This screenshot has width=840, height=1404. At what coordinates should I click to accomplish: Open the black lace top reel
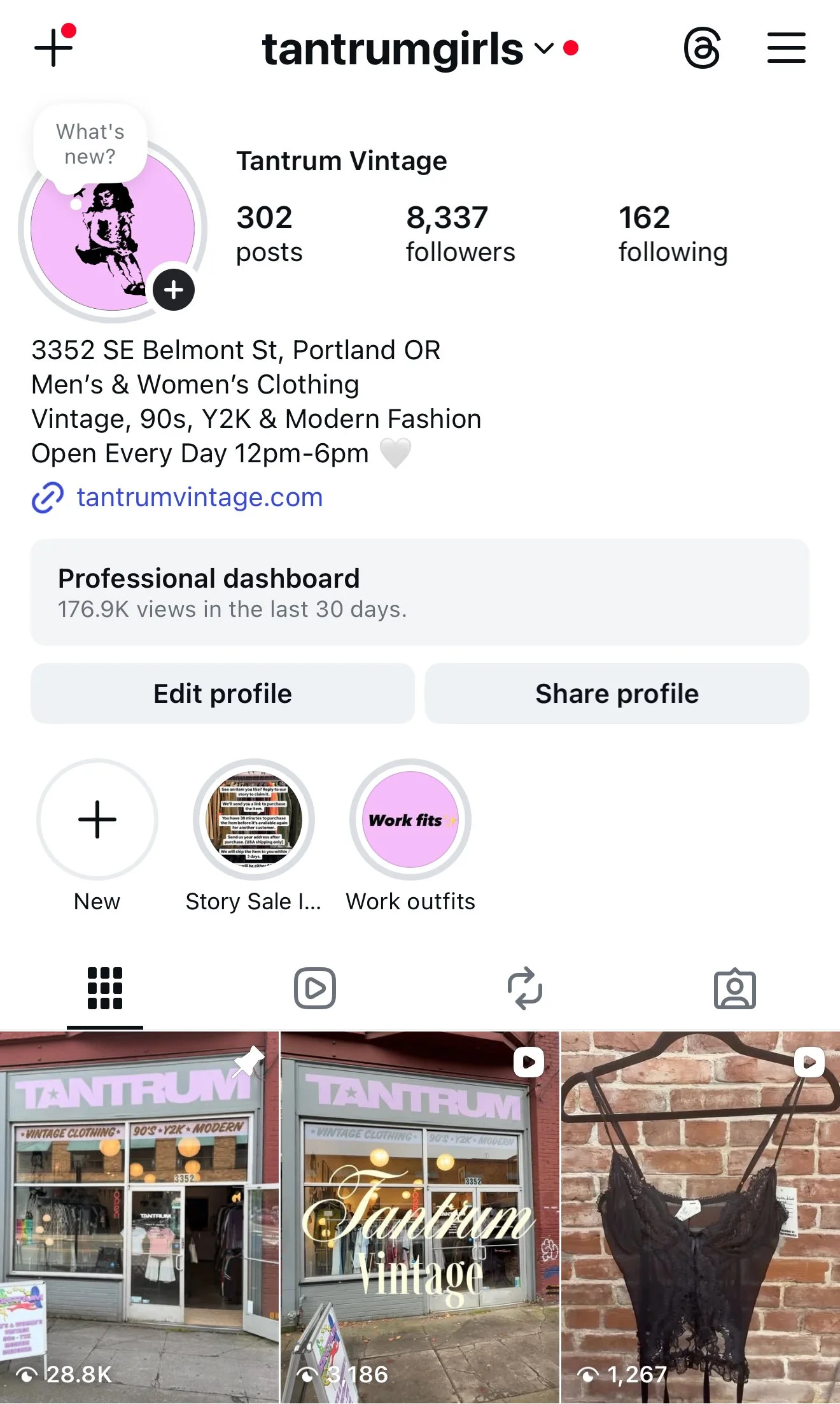700,1216
